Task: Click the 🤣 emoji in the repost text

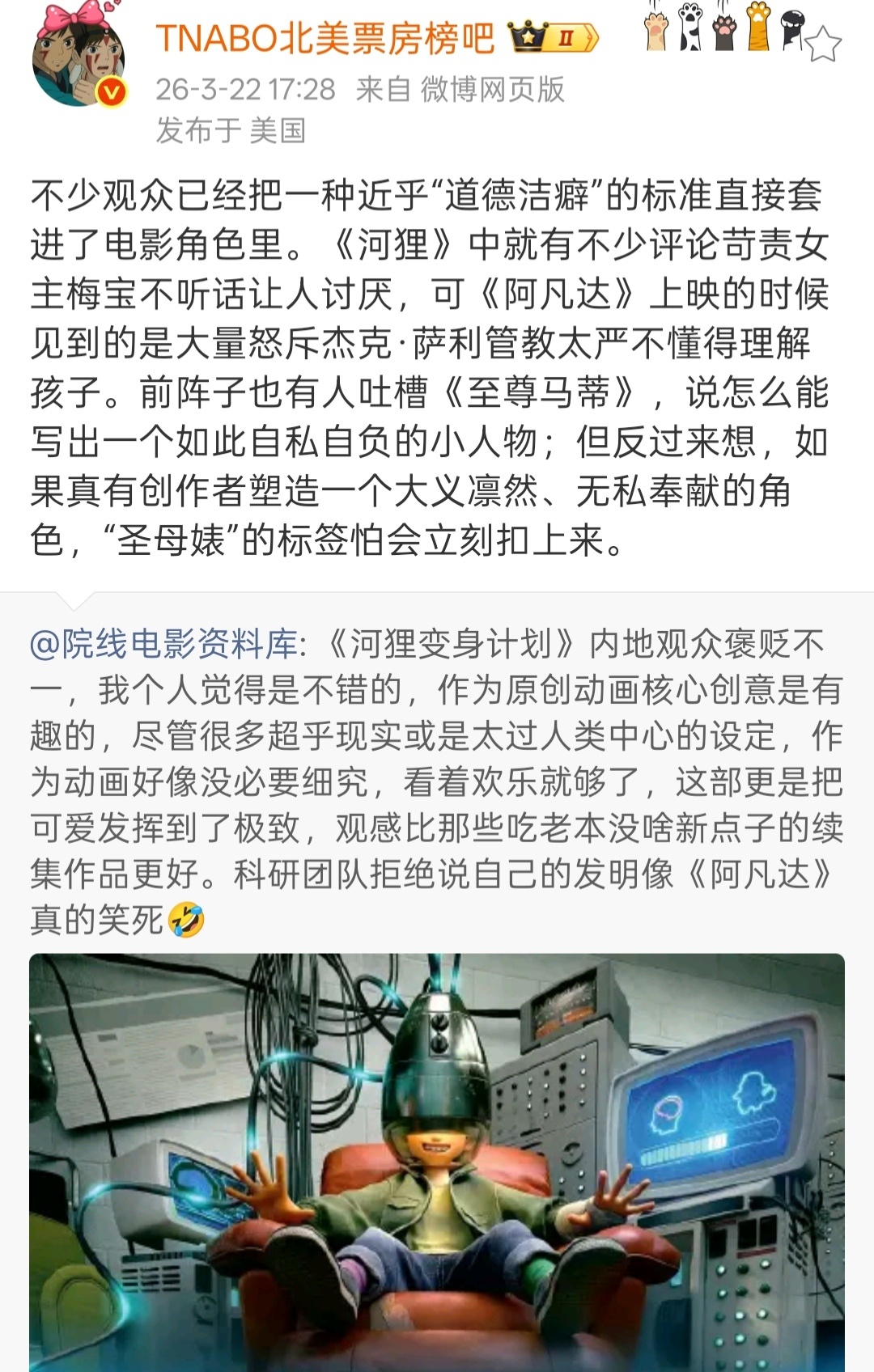Action: 185,921
